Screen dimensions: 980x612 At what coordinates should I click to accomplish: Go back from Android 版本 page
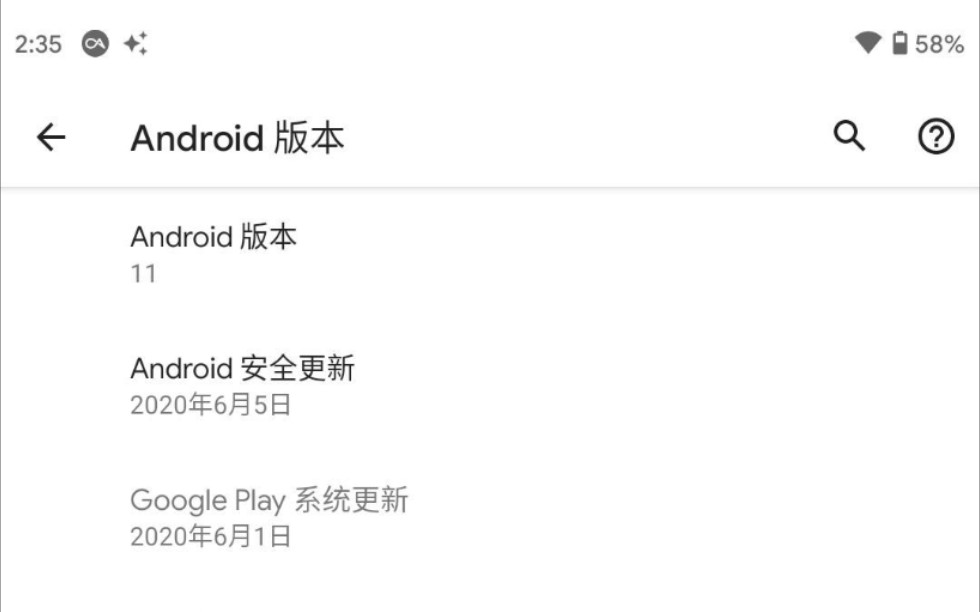[x=51, y=137]
